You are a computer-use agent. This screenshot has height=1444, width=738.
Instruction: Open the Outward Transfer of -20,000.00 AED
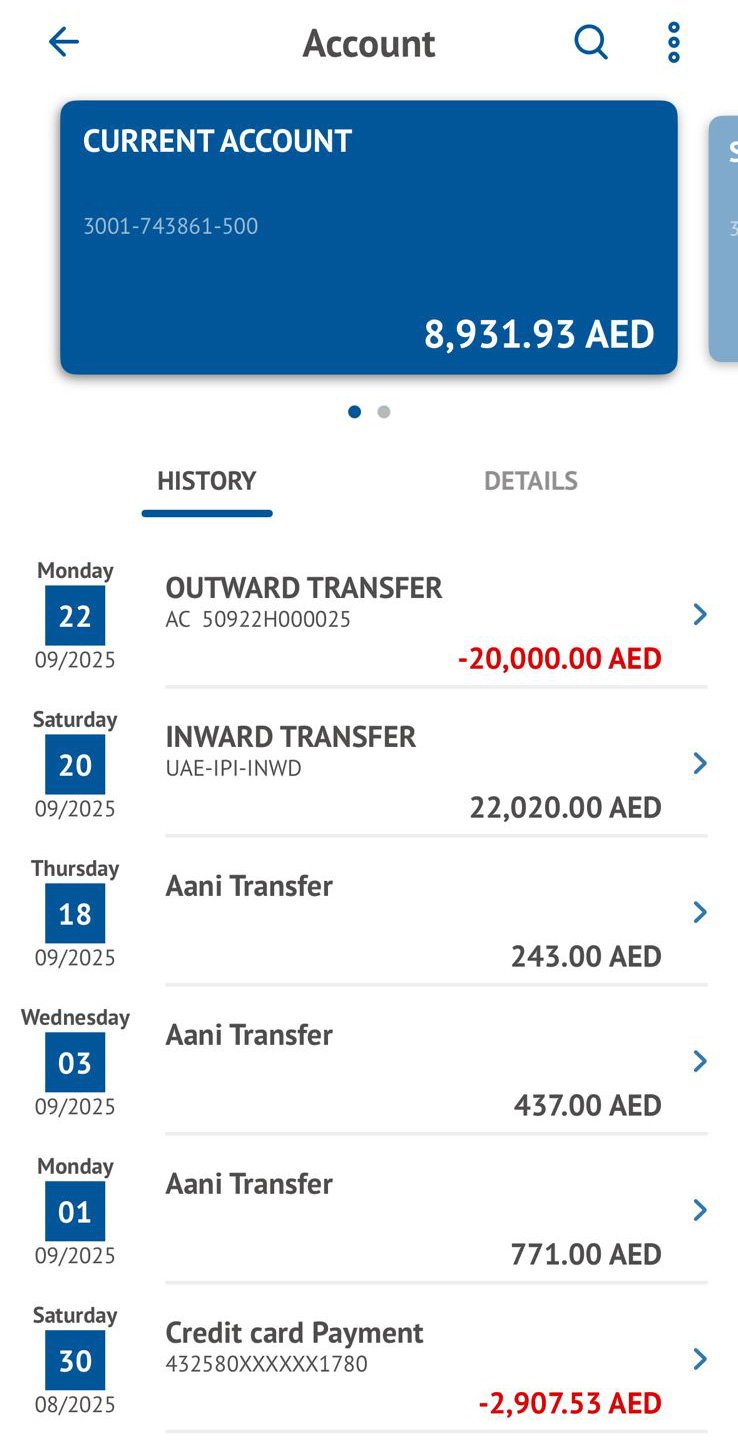(x=435, y=615)
